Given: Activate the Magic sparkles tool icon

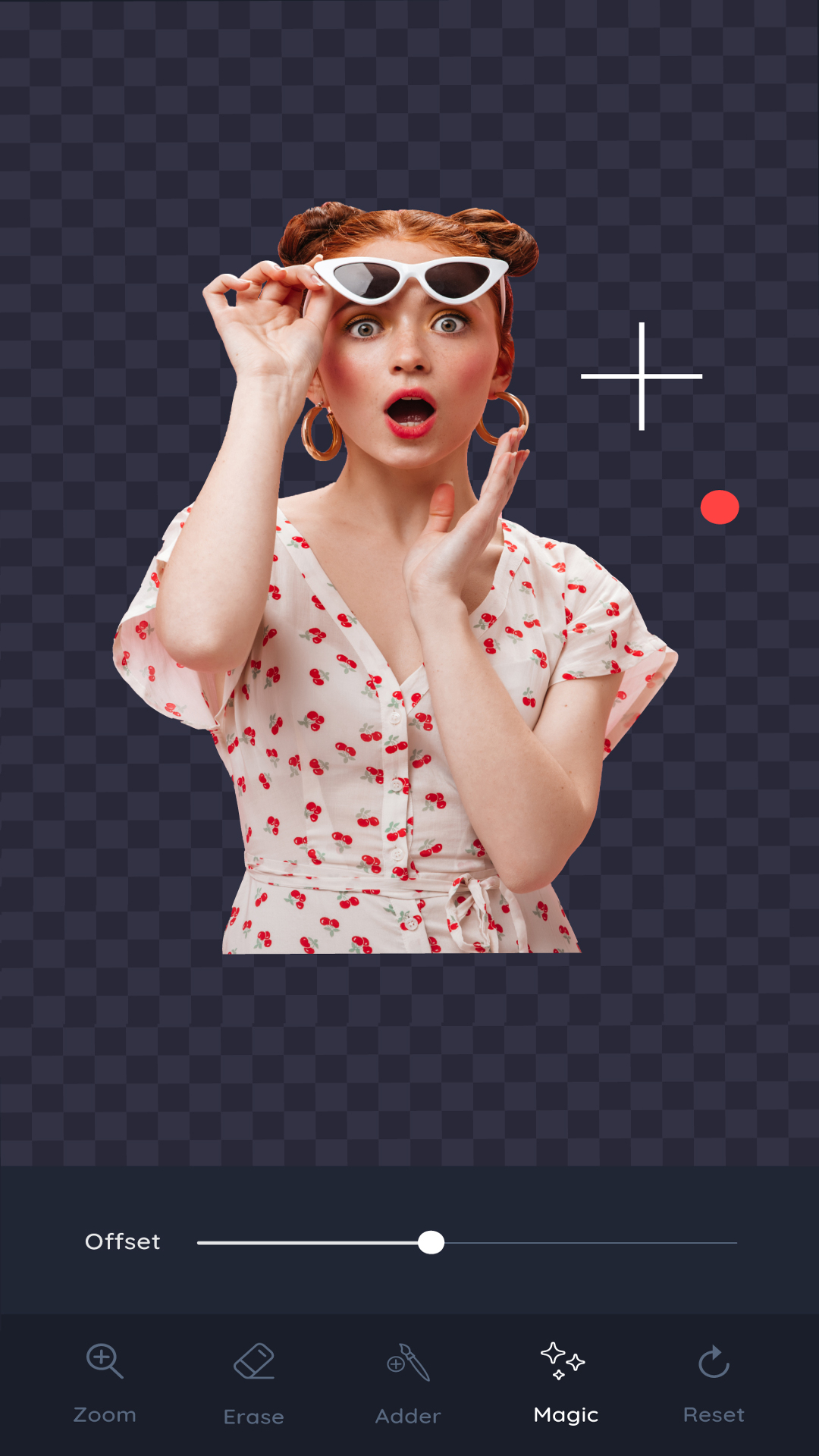Looking at the screenshot, I should coord(563,1361).
